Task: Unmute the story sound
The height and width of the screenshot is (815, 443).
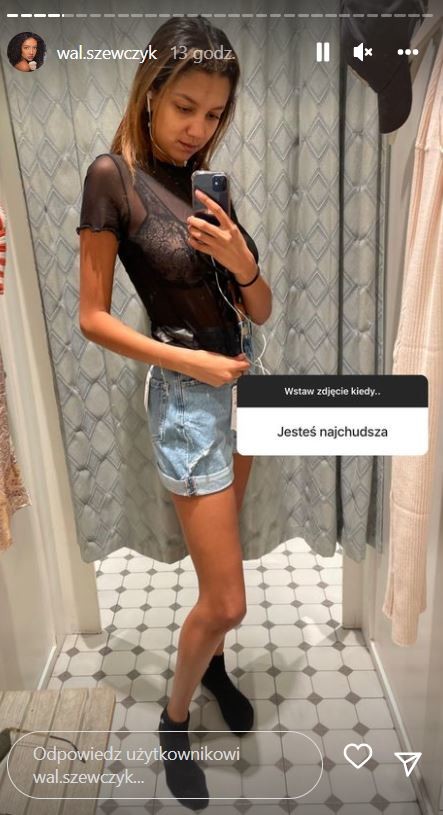Action: (362, 52)
